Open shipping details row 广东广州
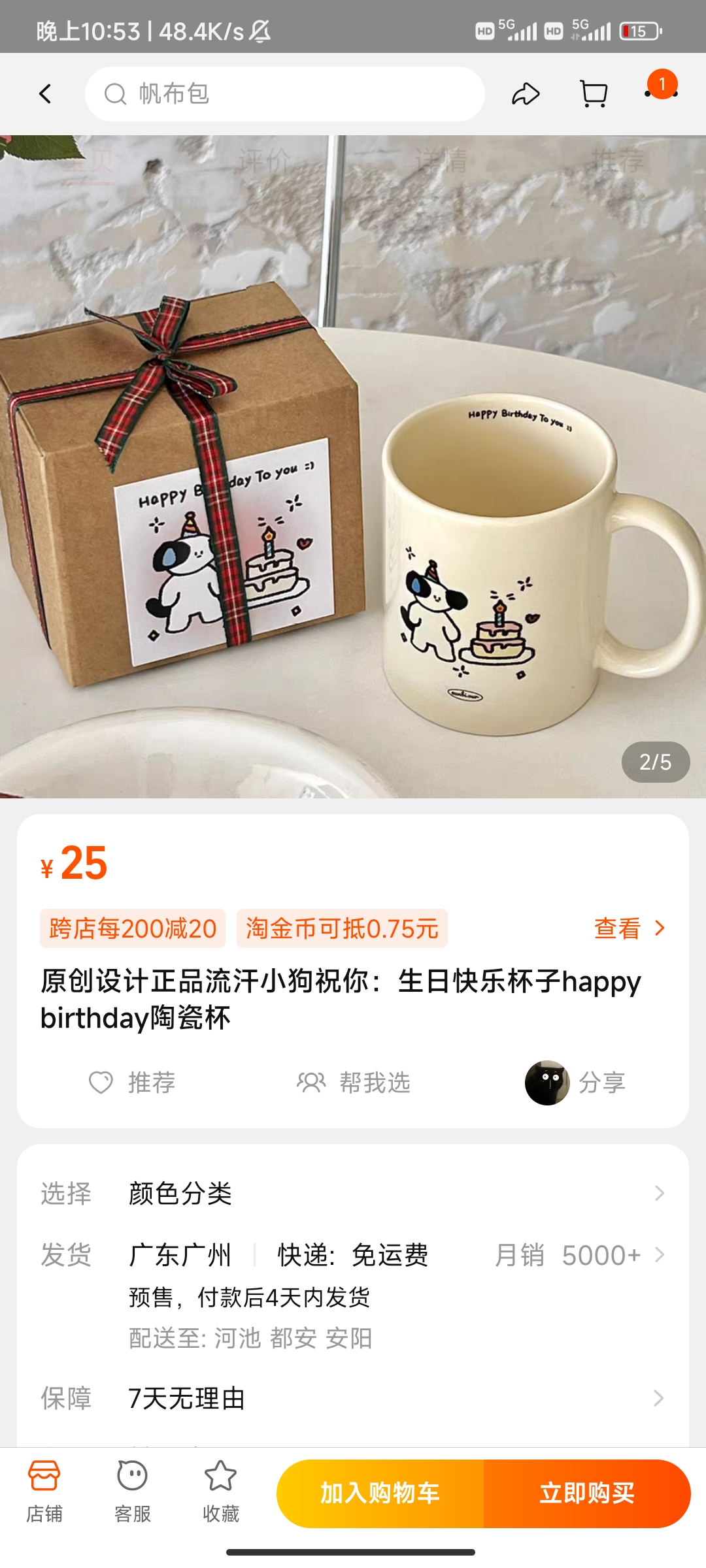 pyautogui.click(x=353, y=1255)
